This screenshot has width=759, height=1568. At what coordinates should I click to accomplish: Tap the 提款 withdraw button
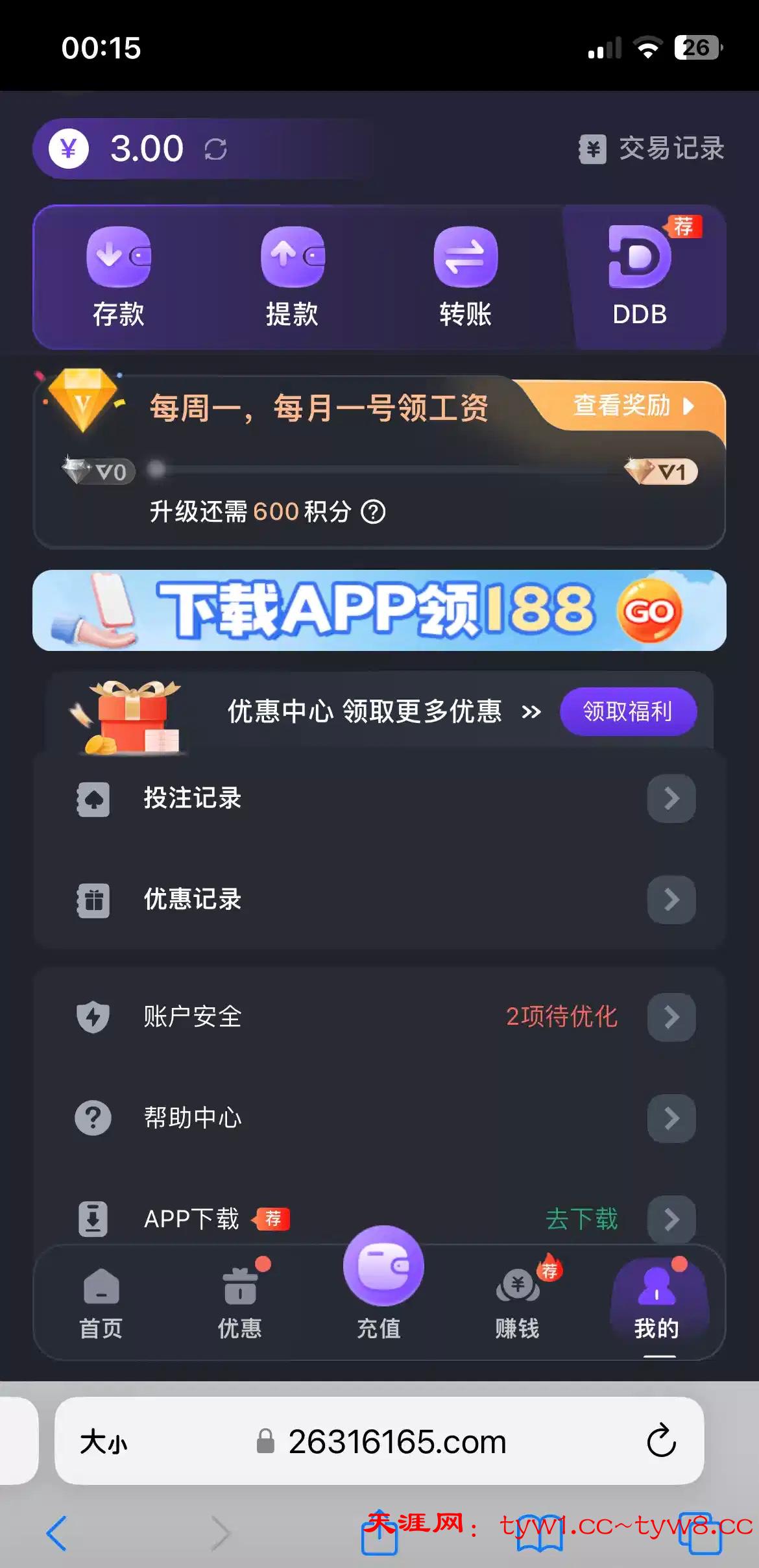[x=293, y=276]
